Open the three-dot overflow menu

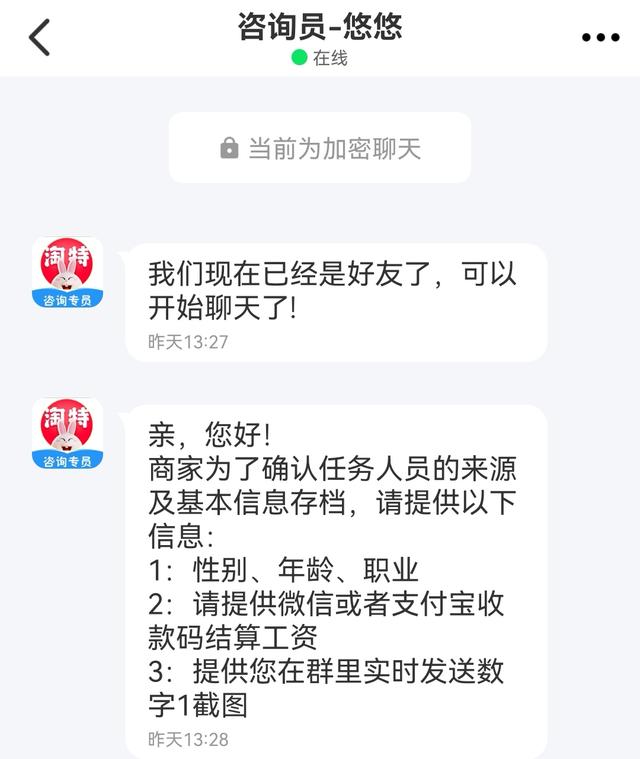(600, 38)
